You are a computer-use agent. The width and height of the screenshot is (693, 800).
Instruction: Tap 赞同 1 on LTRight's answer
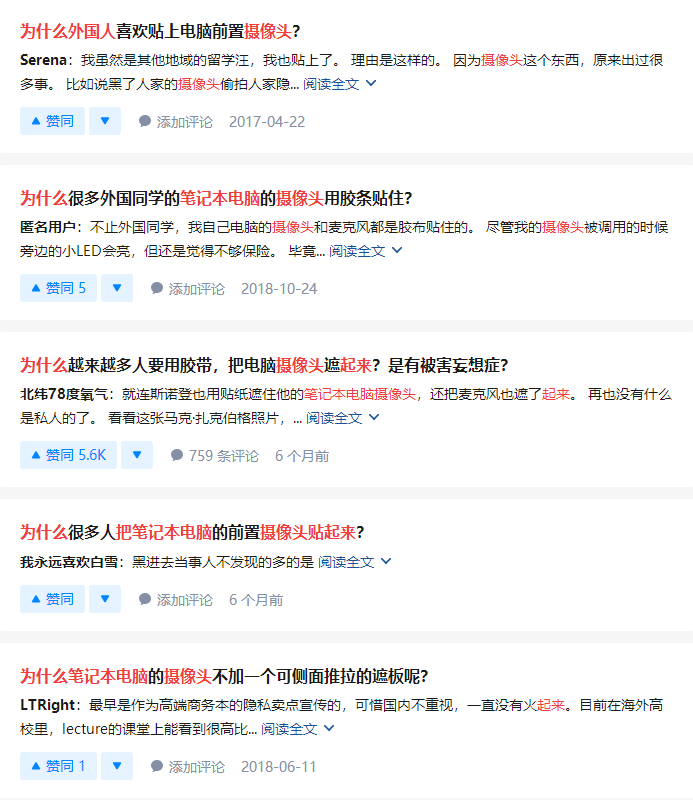click(x=58, y=766)
